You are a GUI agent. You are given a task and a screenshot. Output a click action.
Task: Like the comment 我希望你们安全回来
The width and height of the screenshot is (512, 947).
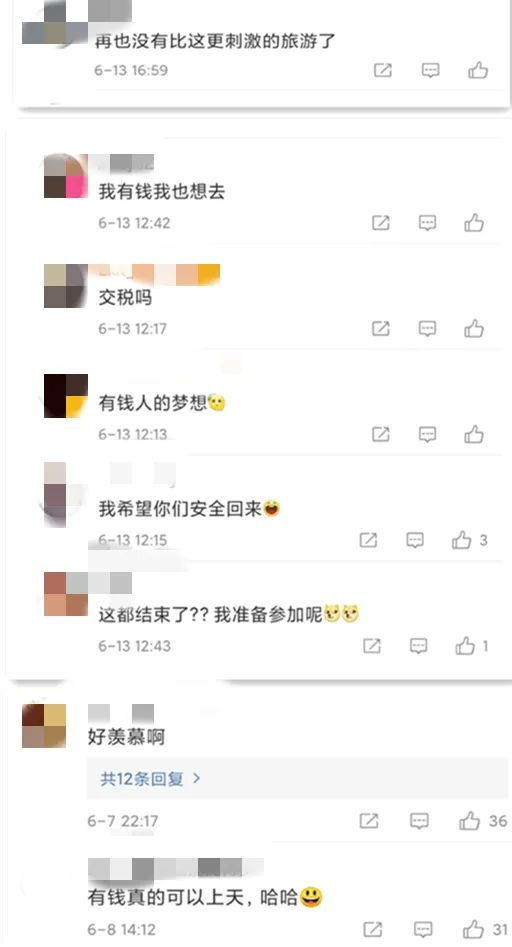(x=469, y=540)
